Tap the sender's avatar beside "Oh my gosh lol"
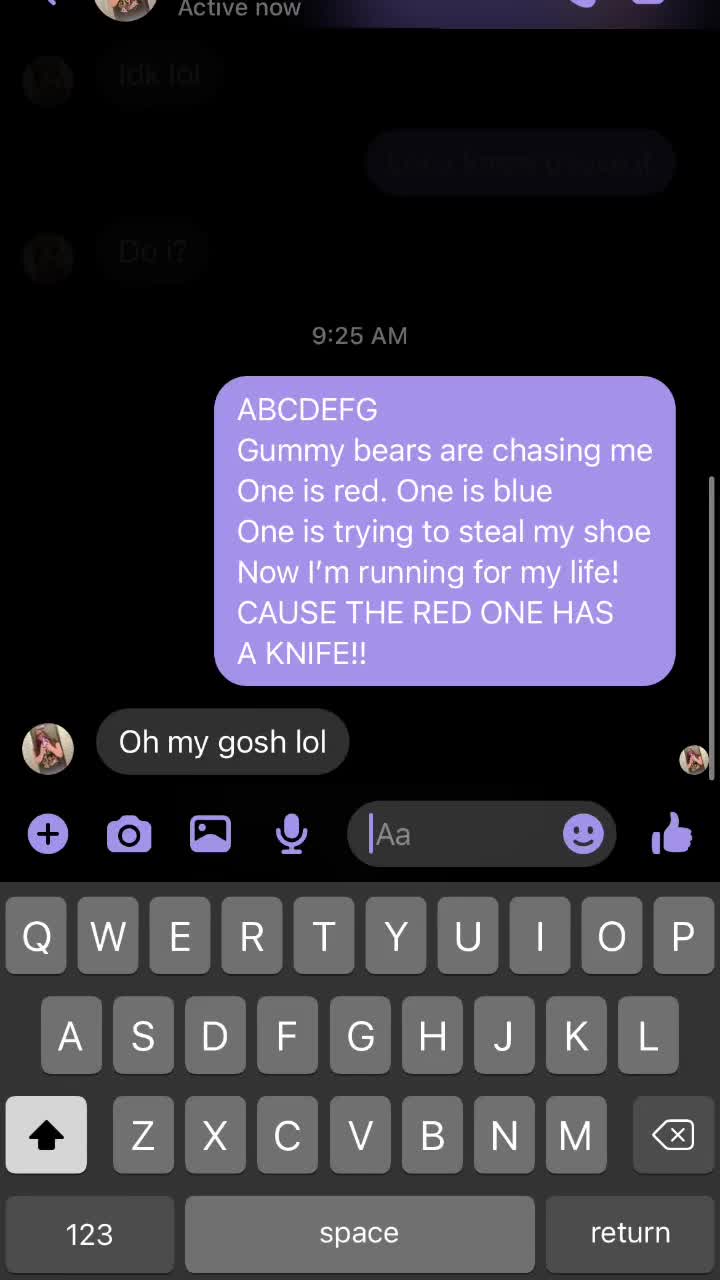Viewport: 720px width, 1280px height. 48,749
